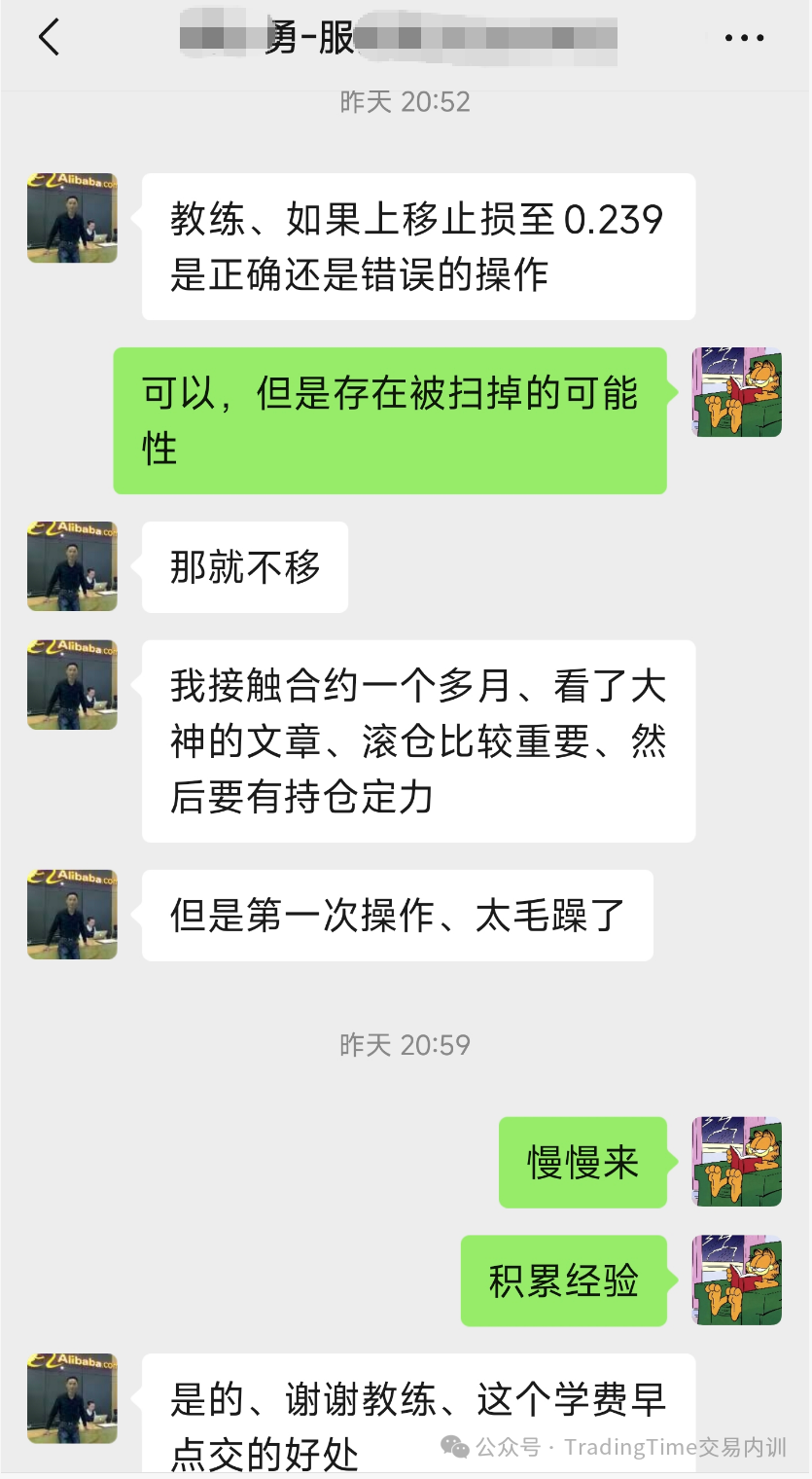Open the three-dot chat options menu
This screenshot has height=1479, width=812.
(744, 37)
